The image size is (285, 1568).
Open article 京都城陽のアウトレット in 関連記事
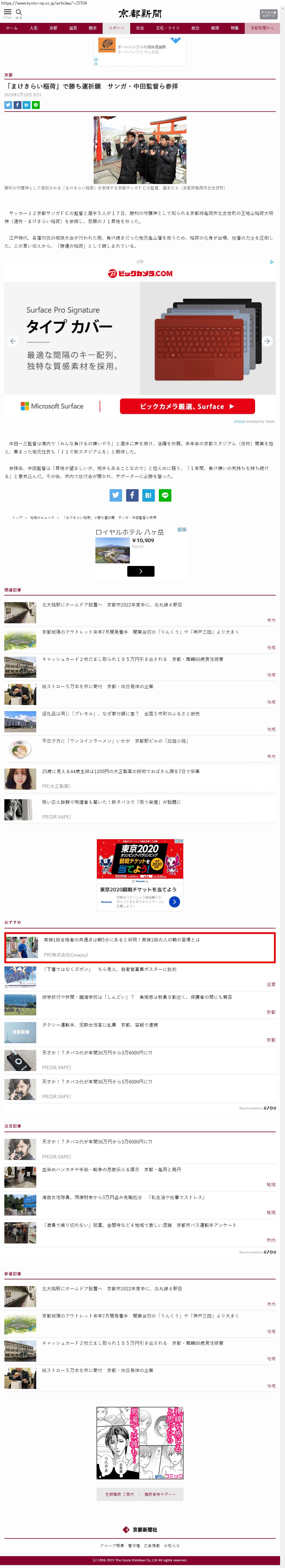(x=140, y=632)
